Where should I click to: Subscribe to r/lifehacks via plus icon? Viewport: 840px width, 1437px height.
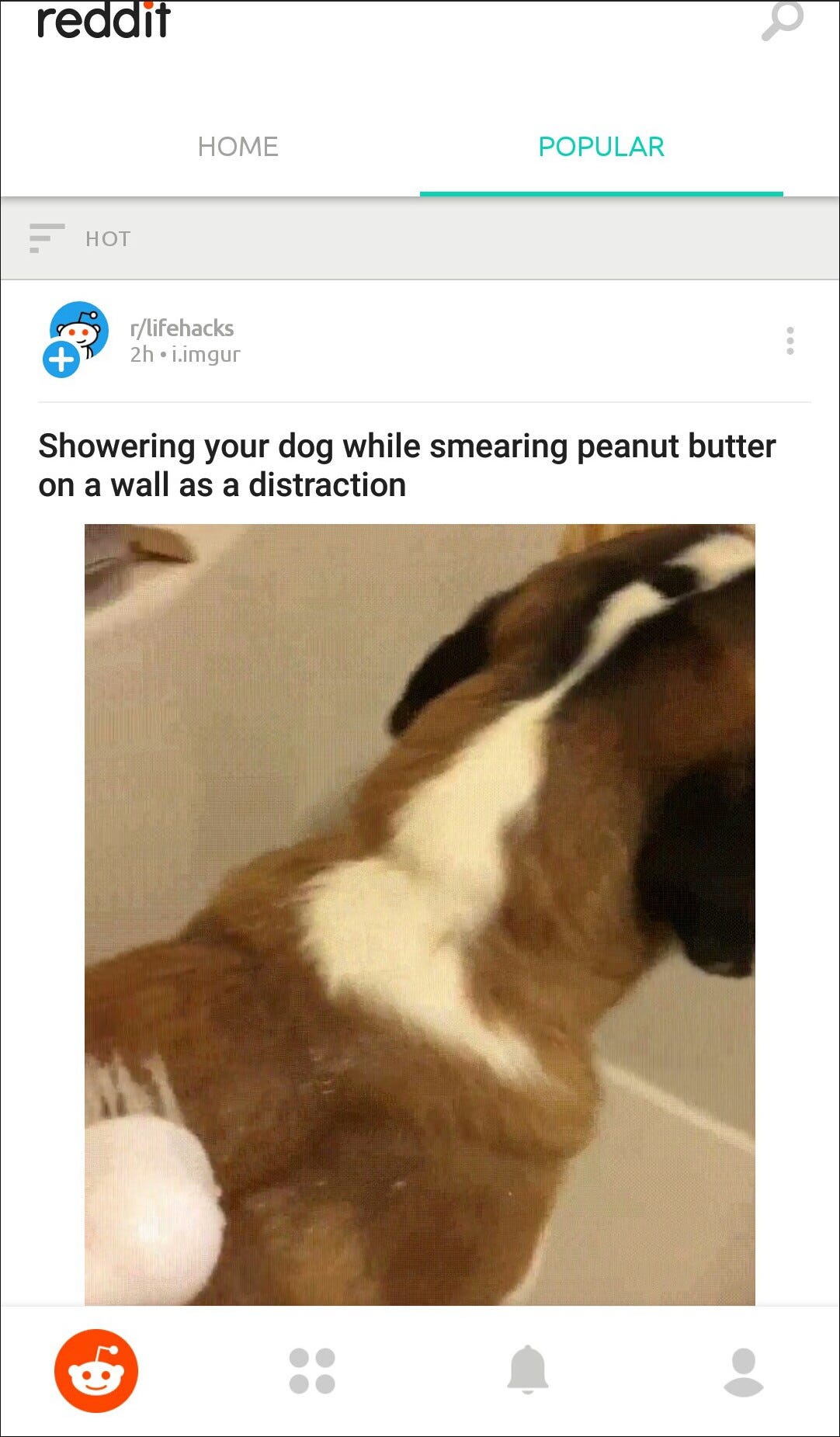(x=61, y=360)
